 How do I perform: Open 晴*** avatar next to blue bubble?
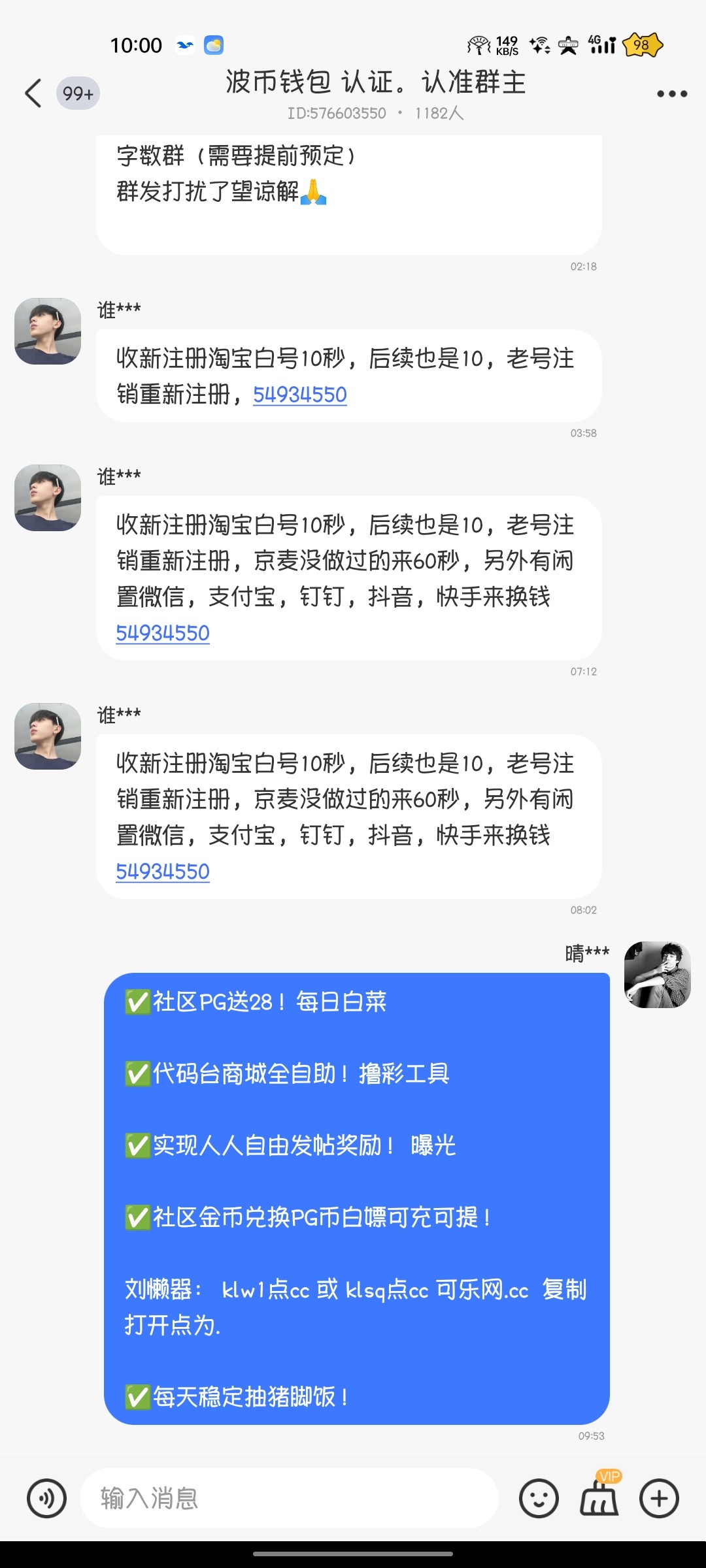657,973
